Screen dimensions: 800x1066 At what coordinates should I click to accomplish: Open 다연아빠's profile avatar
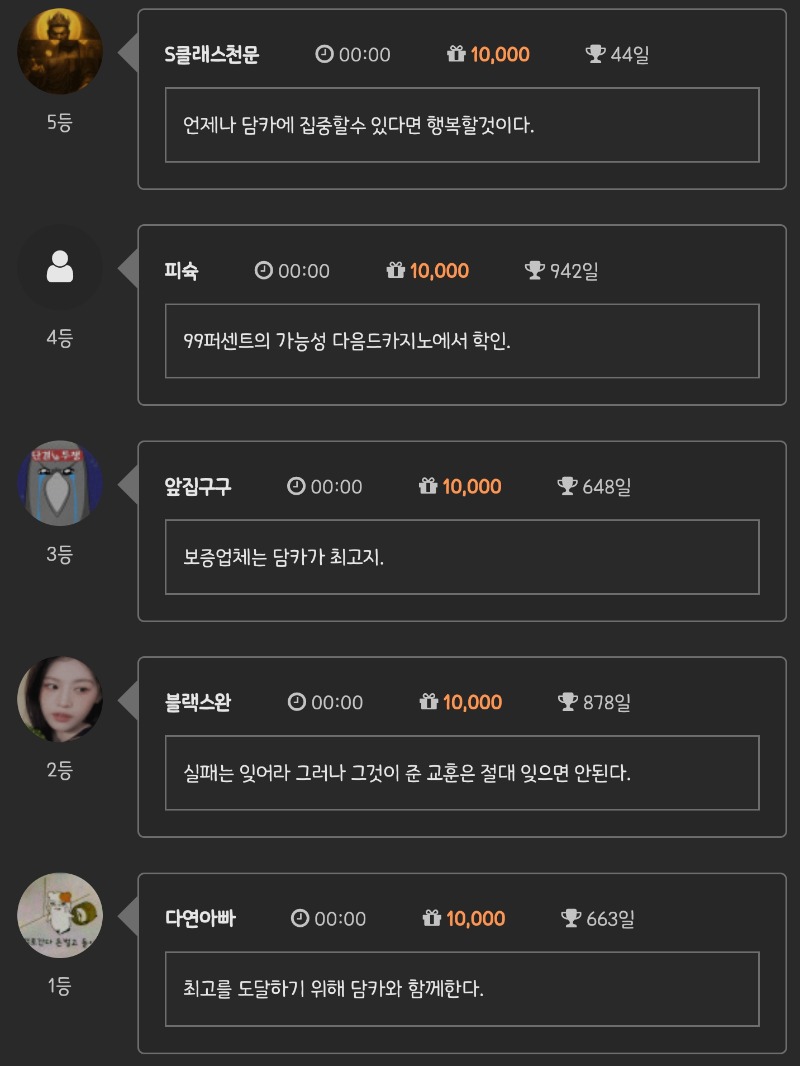point(60,915)
